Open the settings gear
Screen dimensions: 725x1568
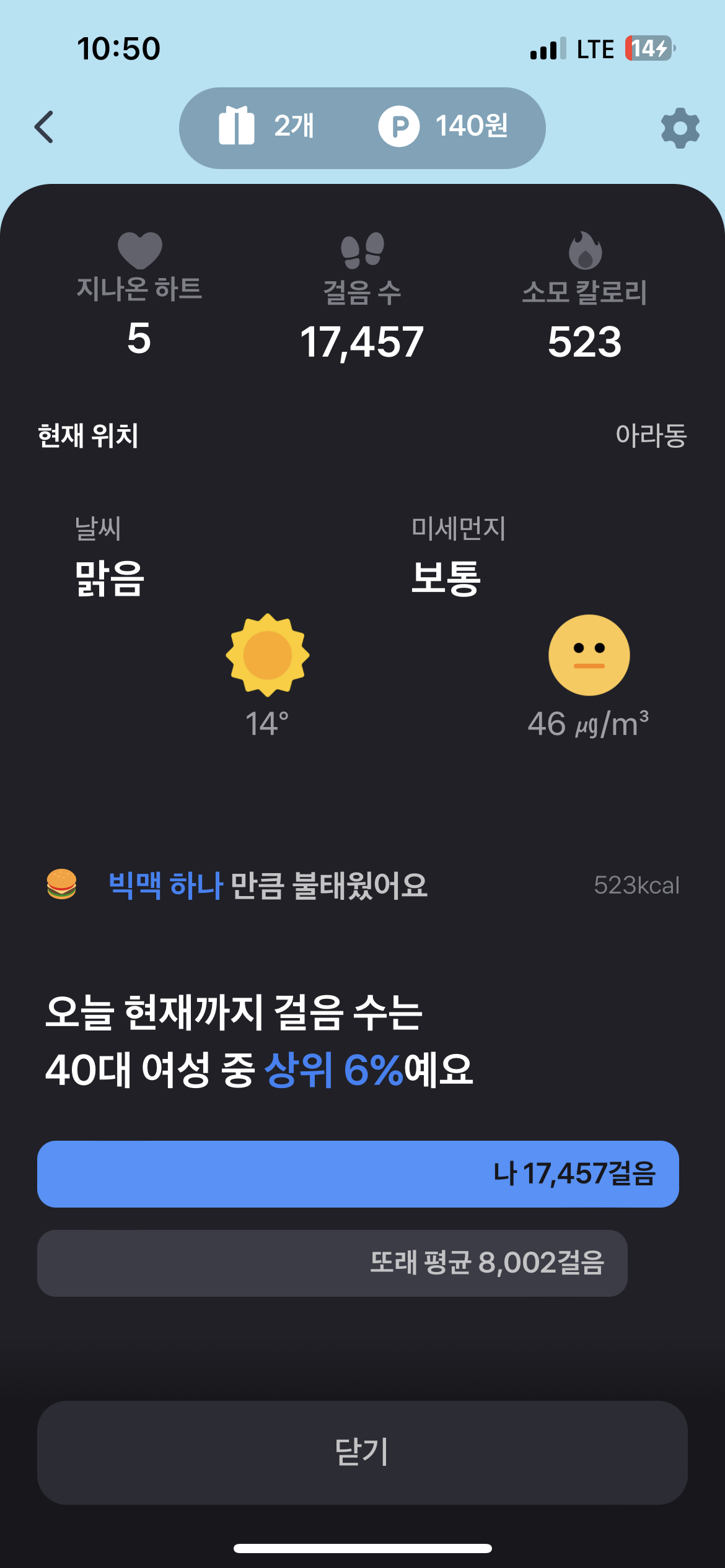(680, 128)
